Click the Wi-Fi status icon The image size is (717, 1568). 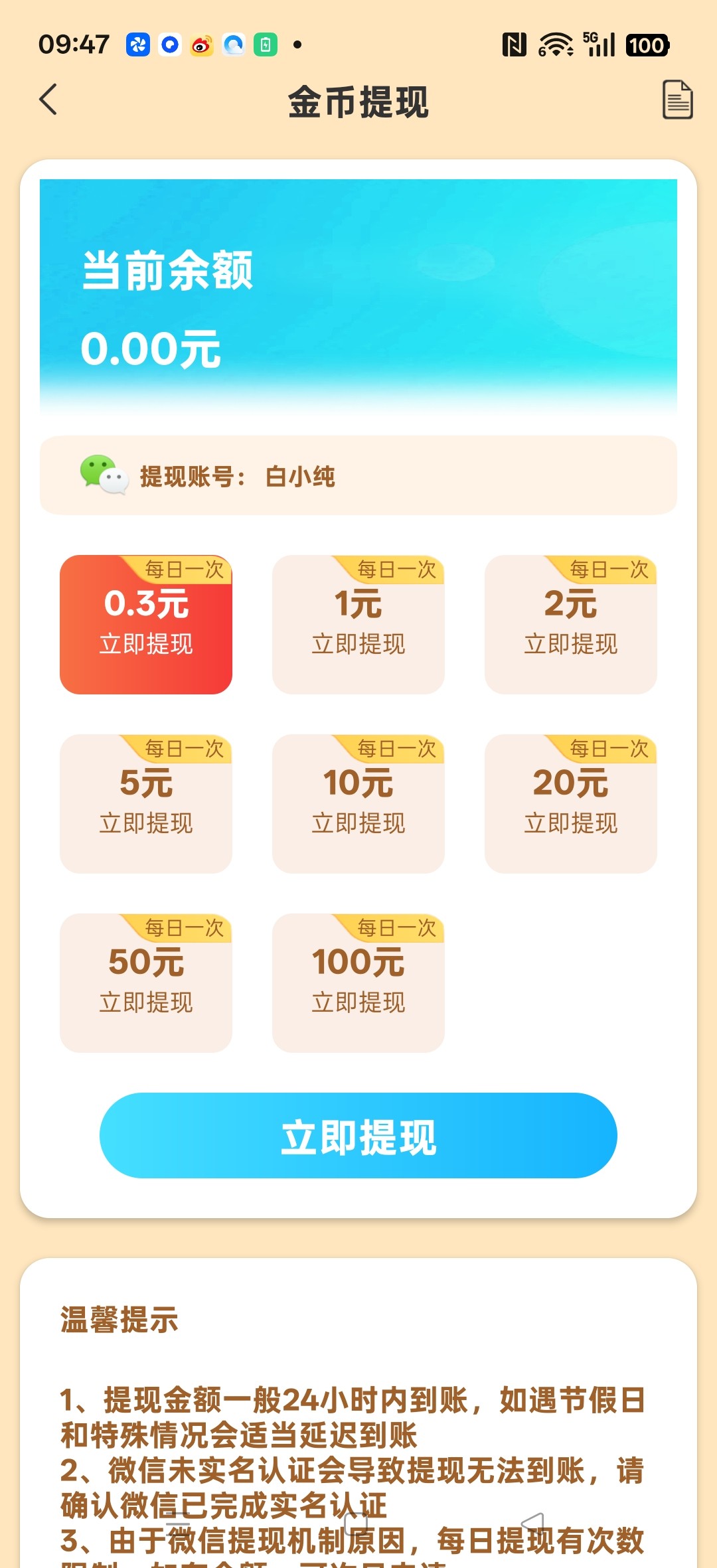(x=554, y=43)
